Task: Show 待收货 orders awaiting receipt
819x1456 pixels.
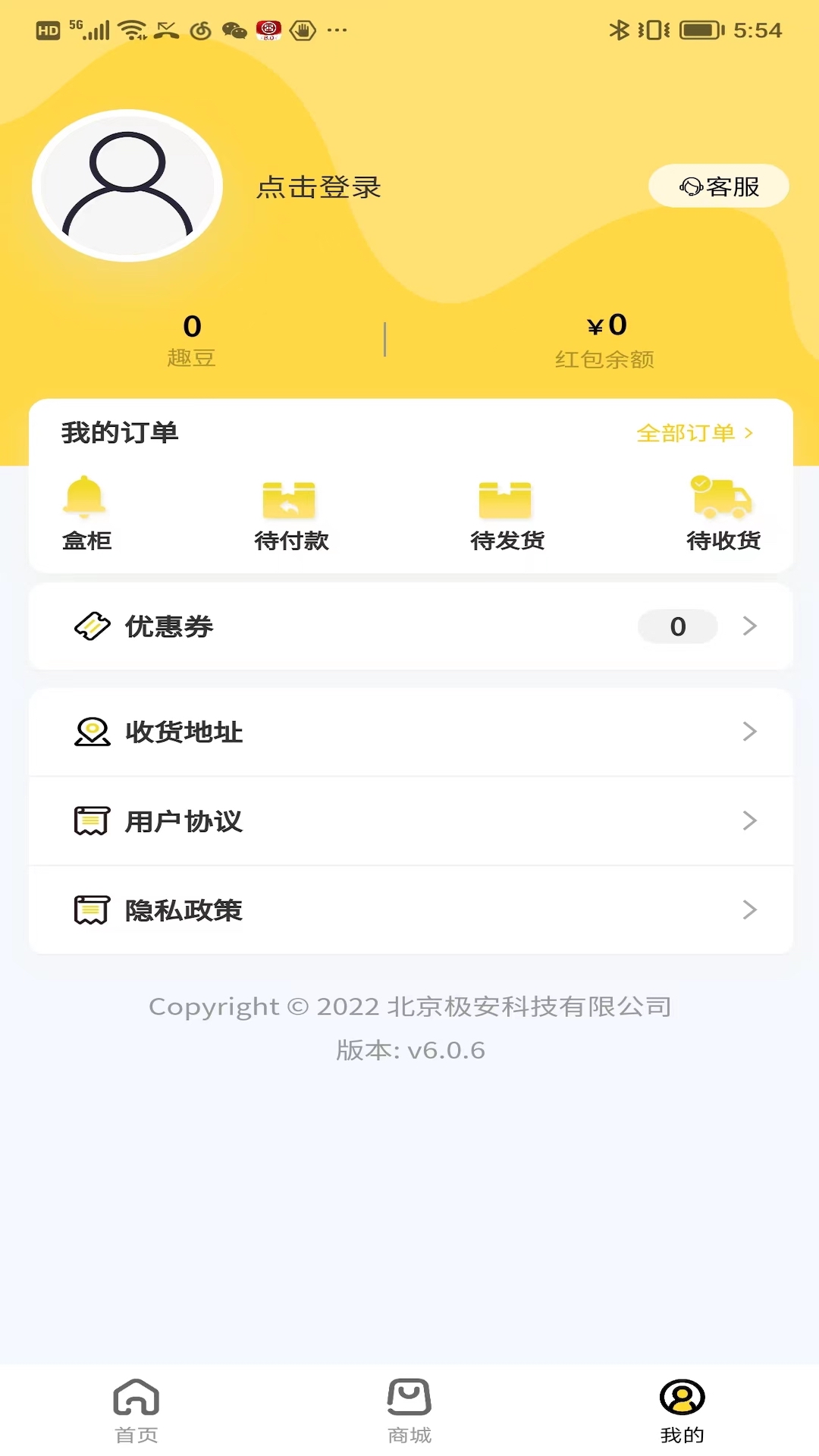Action: 723,513
